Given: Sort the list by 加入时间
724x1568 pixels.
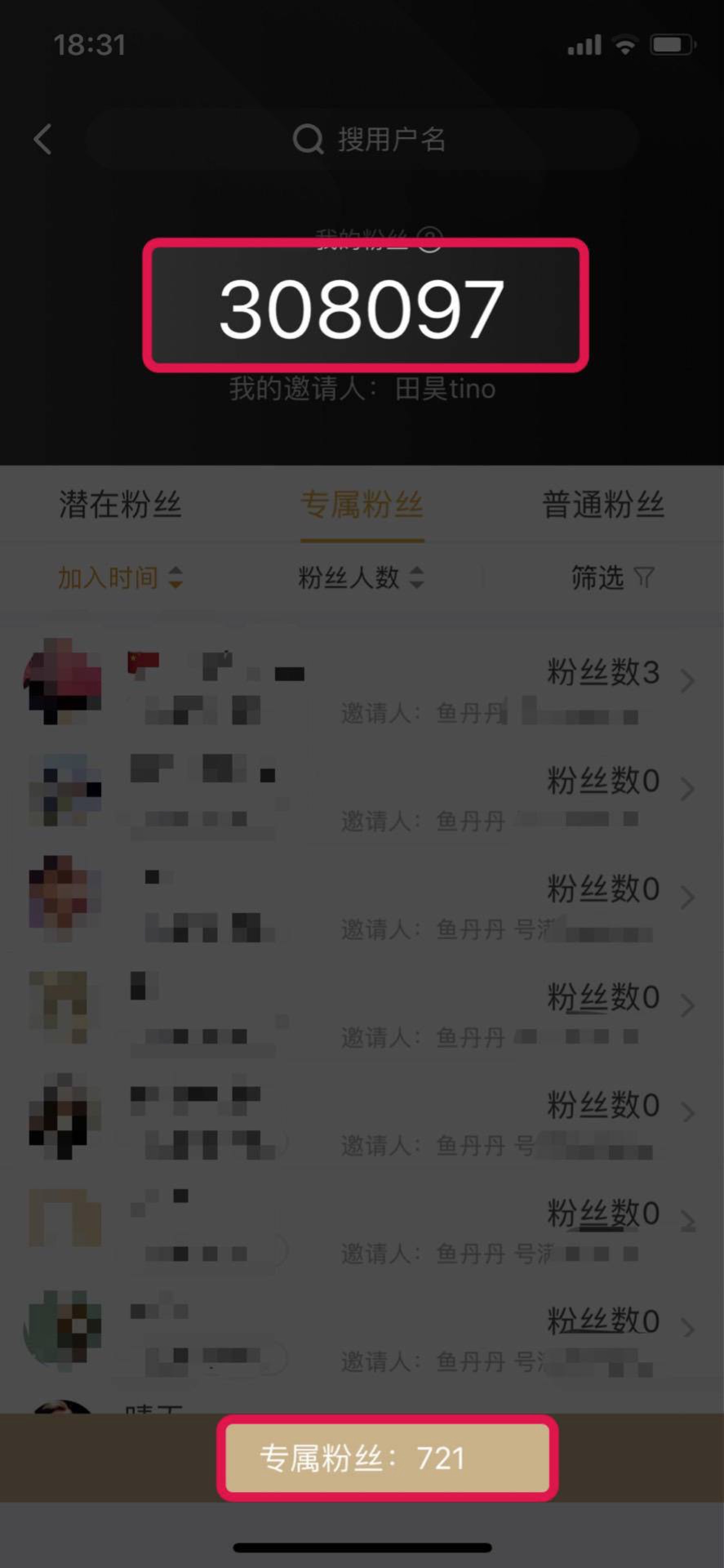Looking at the screenshot, I should (x=120, y=577).
